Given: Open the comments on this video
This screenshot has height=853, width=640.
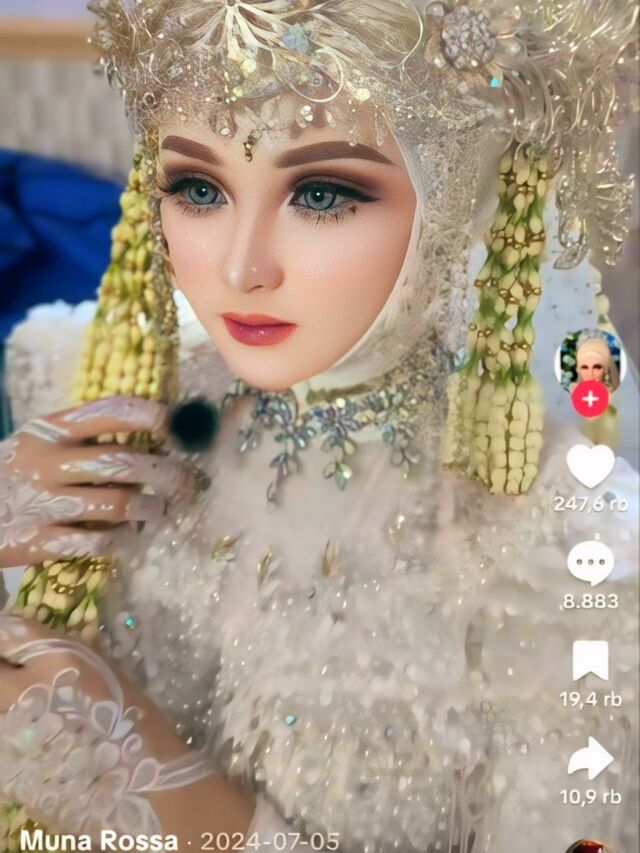Looking at the screenshot, I should tap(590, 563).
